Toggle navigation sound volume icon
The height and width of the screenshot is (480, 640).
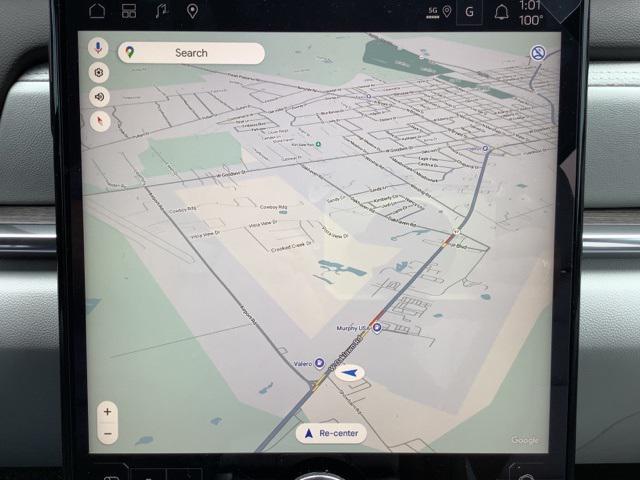[x=99, y=96]
